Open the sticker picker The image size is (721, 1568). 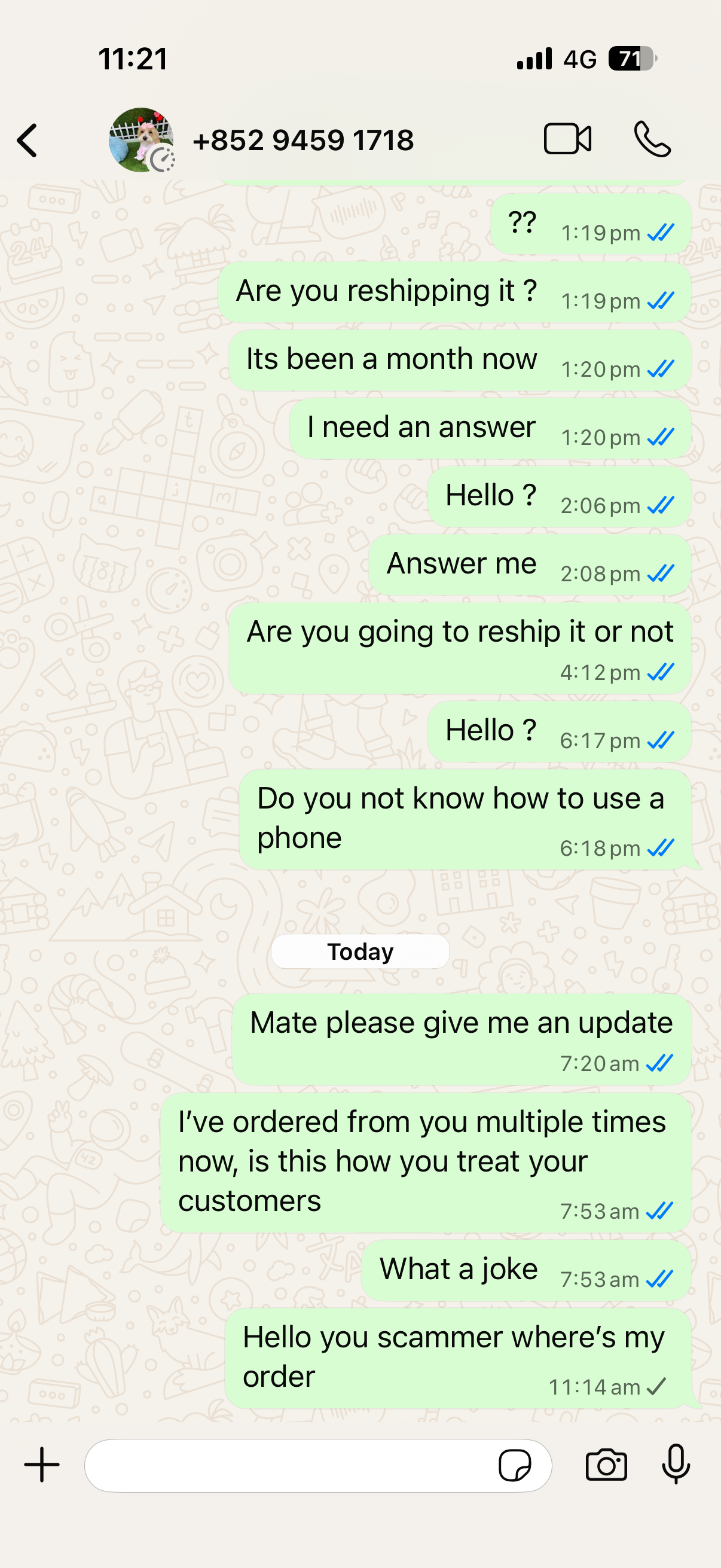[515, 1466]
